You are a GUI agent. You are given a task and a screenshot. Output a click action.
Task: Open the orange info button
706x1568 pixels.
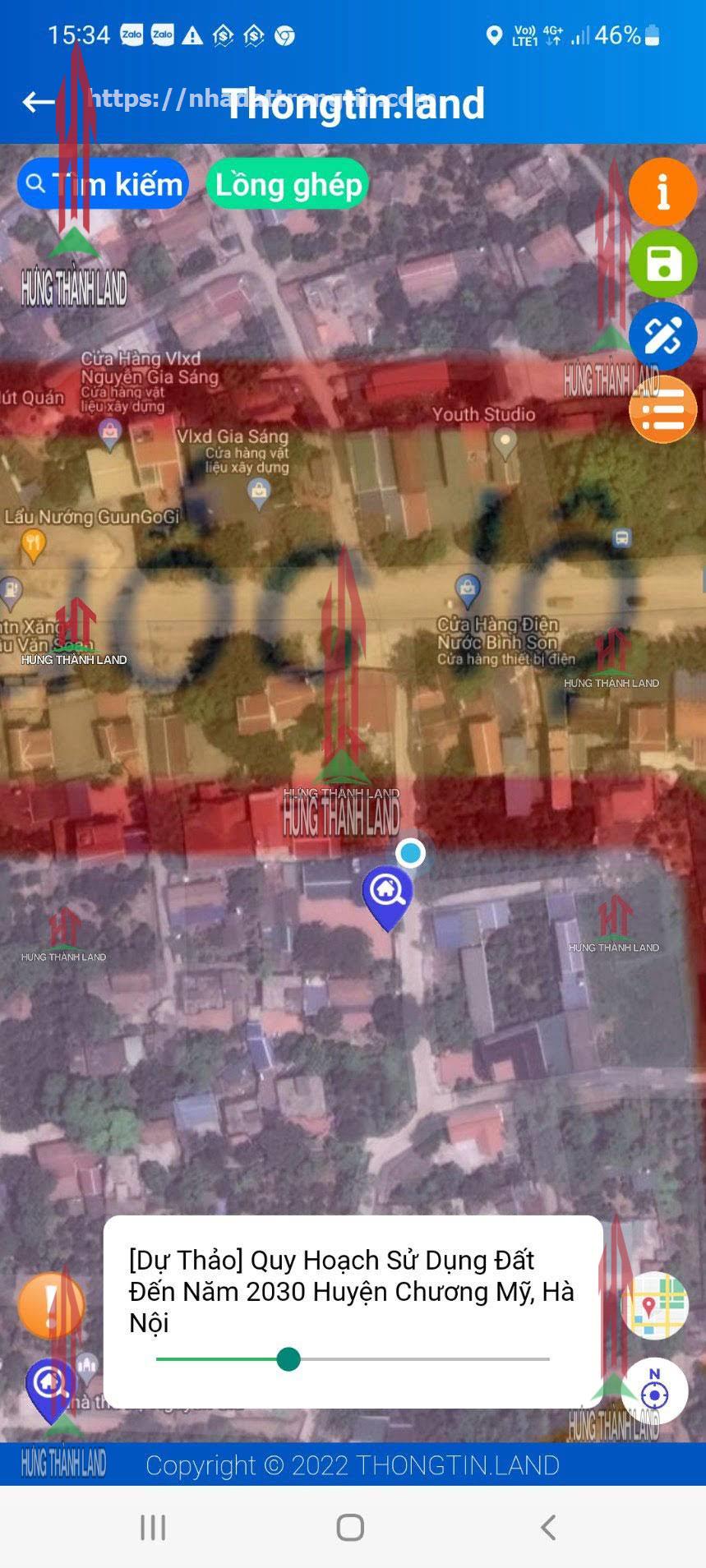tap(662, 192)
